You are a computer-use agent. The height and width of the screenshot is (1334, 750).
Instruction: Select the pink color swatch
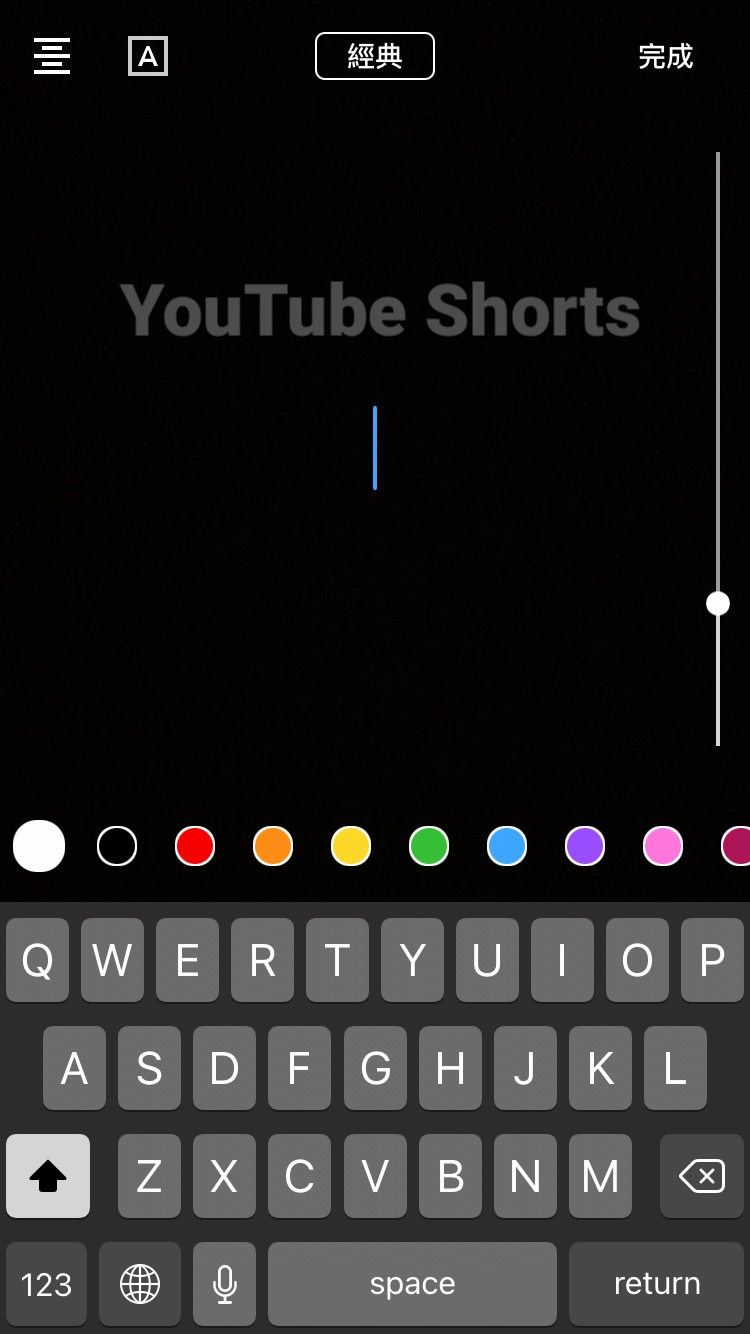click(663, 846)
